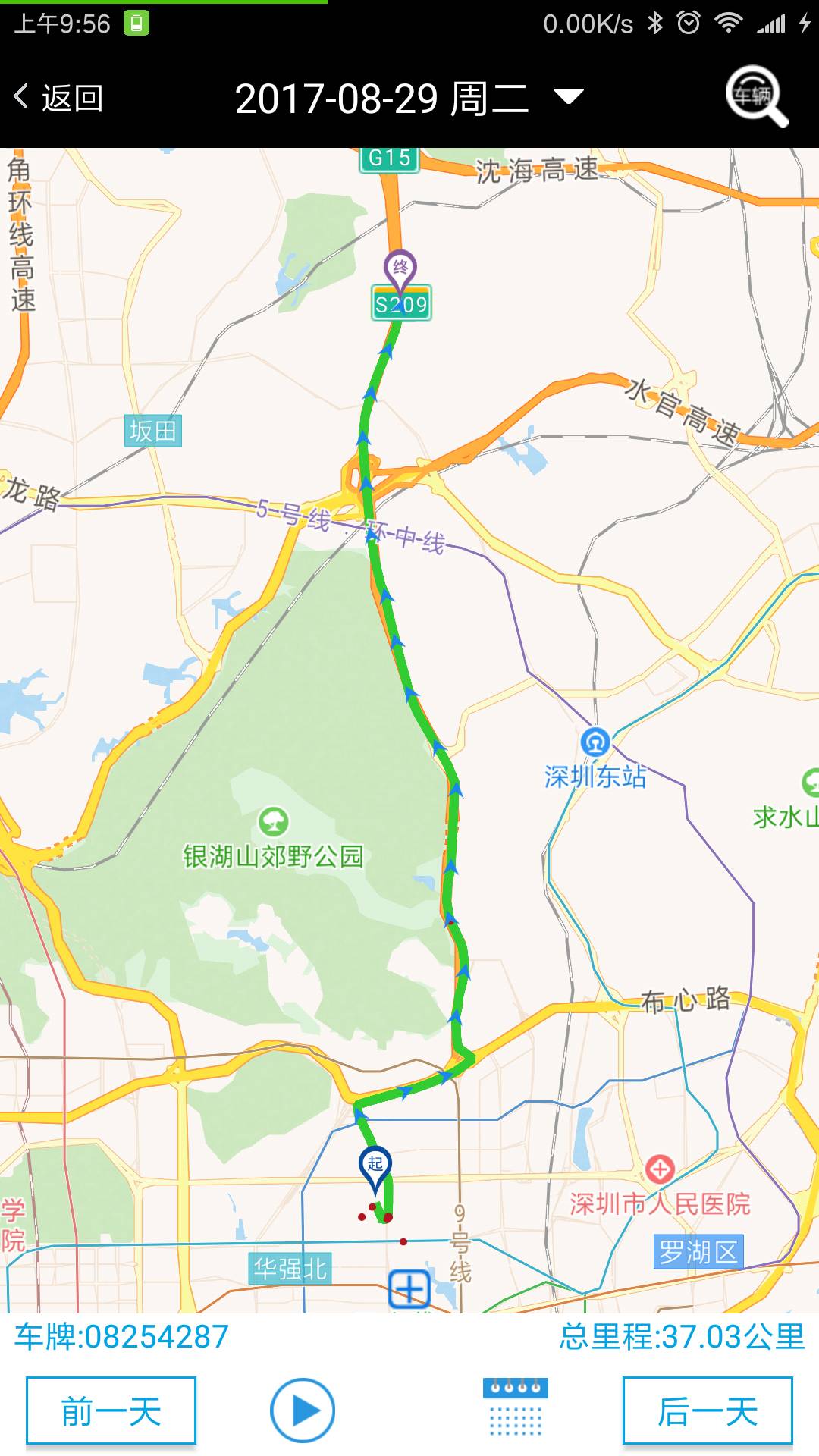Screen dimensions: 819x1456
Task: Select the 起 start point marker
Action: [375, 1166]
